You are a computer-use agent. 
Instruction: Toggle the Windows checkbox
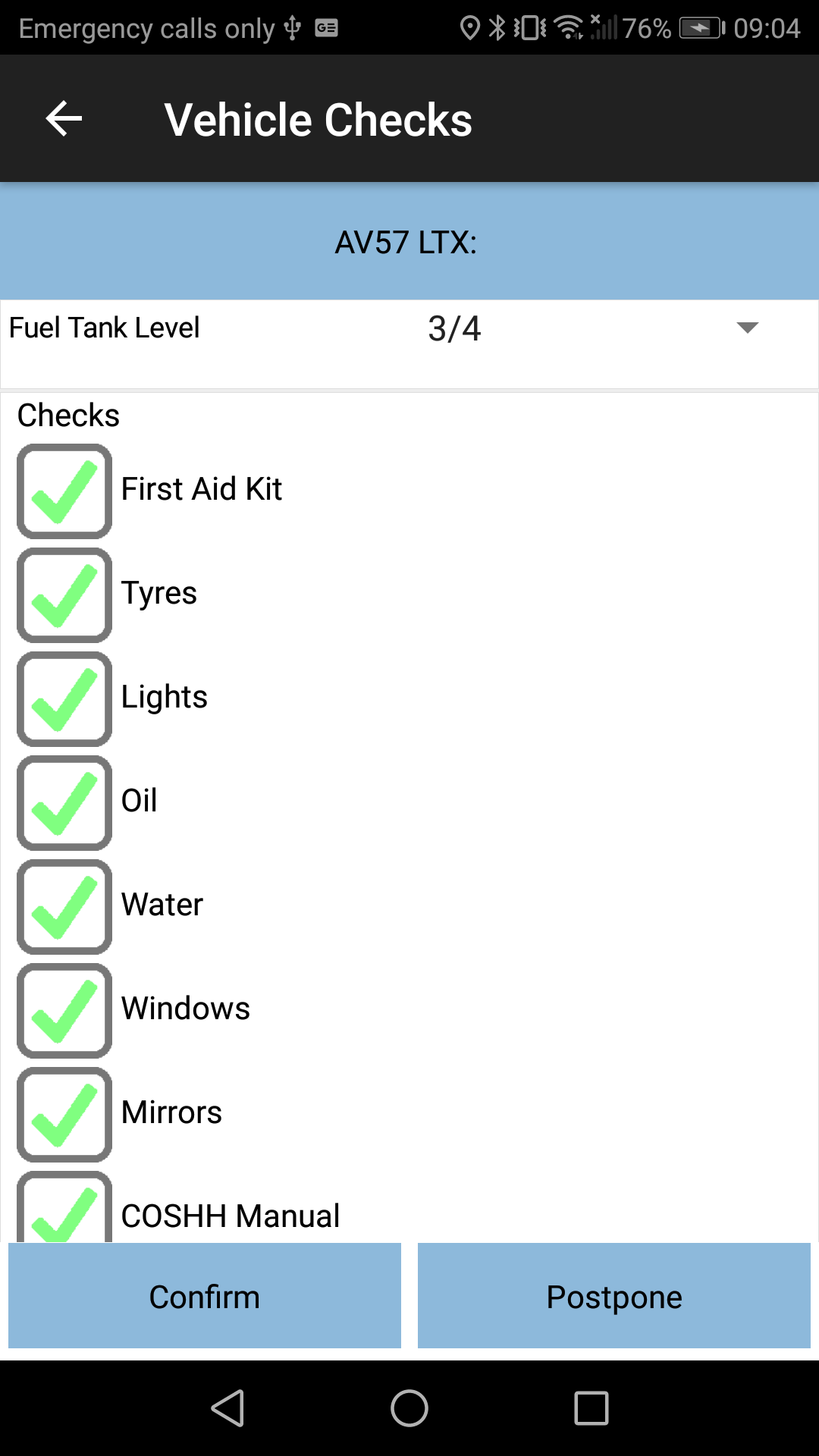[64, 1011]
